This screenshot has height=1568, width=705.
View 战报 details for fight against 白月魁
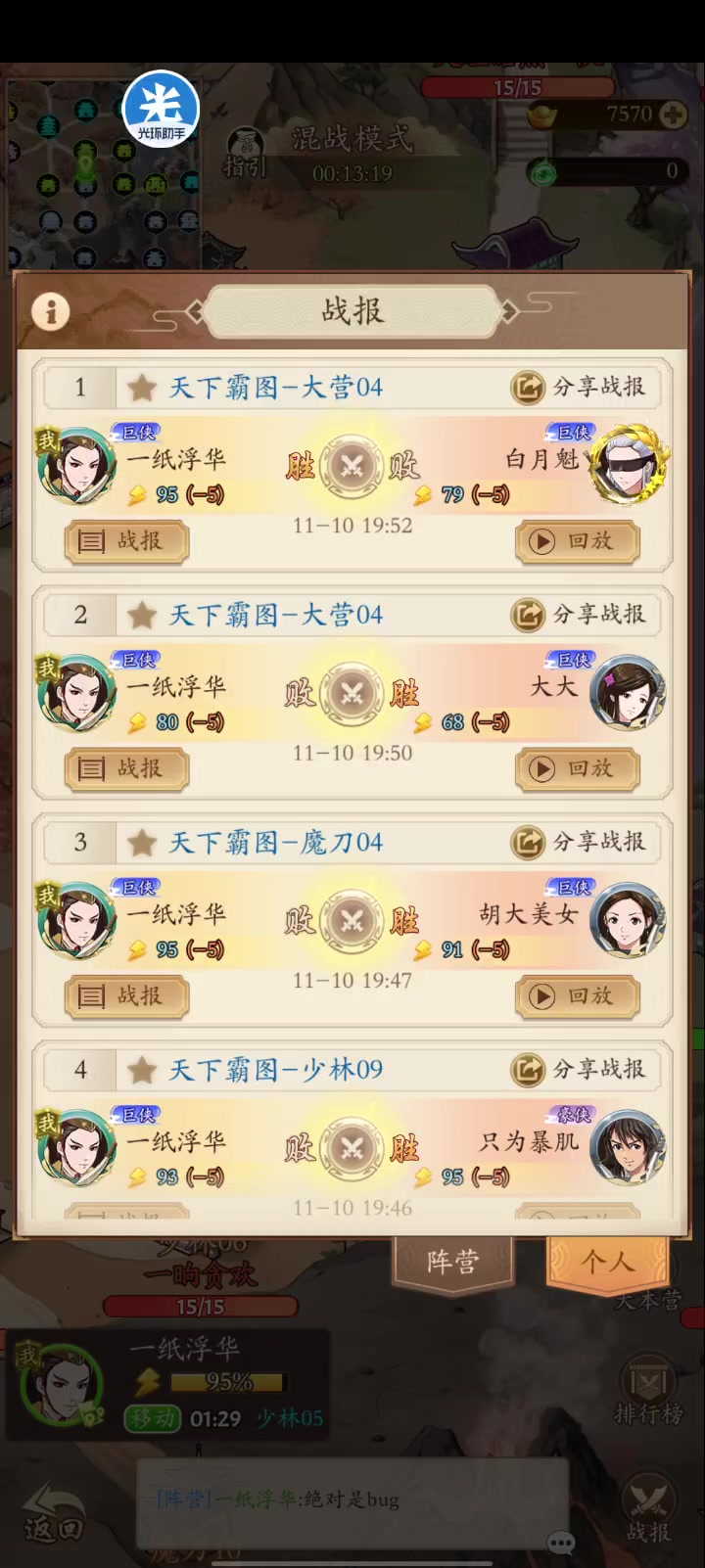click(126, 541)
